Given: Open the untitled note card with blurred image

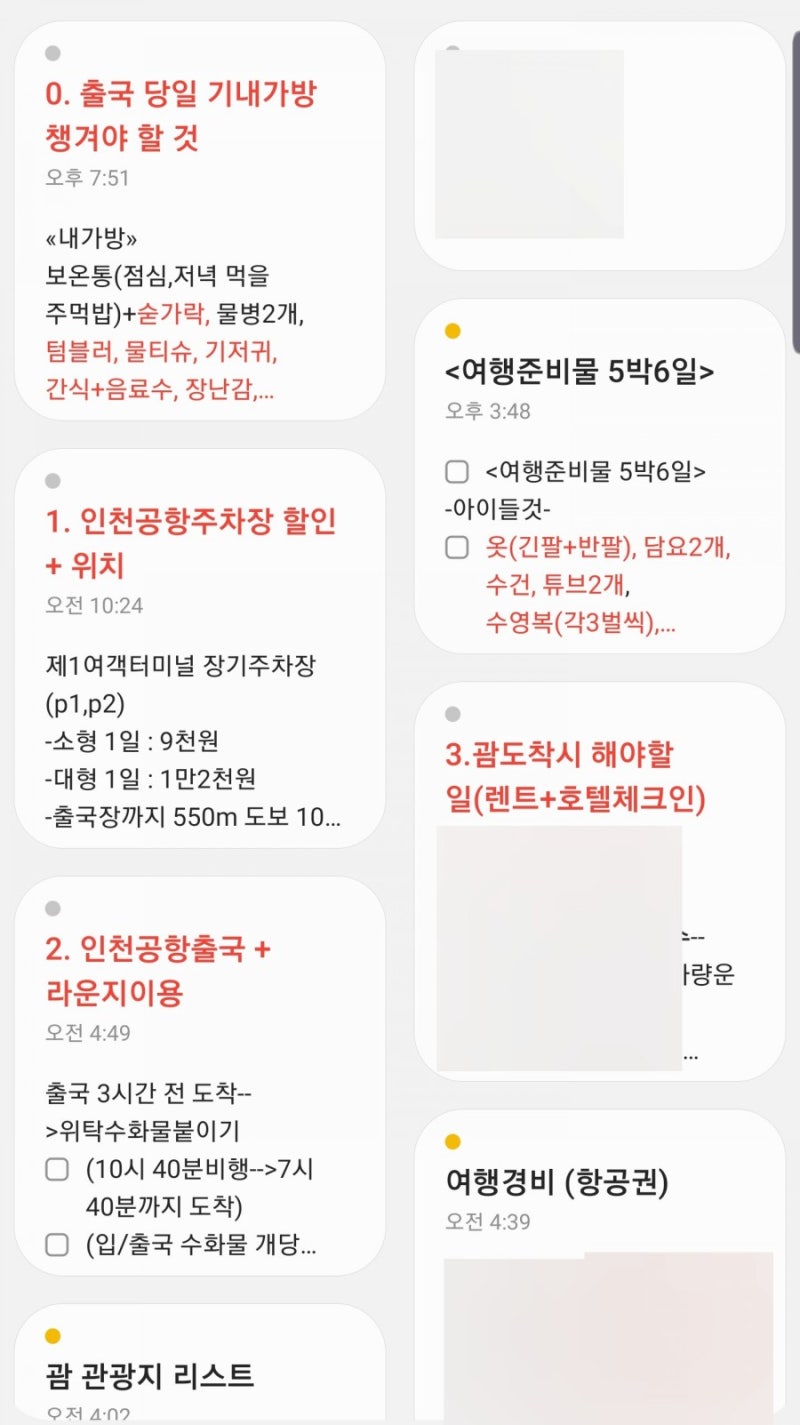Looking at the screenshot, I should [x=599, y=145].
